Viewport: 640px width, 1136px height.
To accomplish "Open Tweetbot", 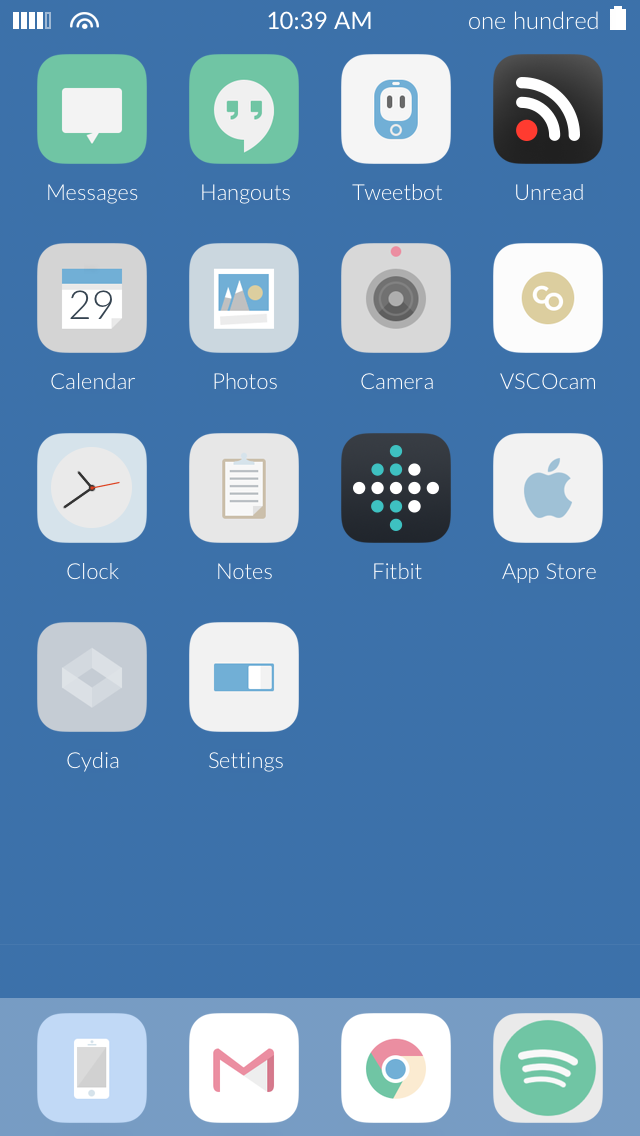I will 396,109.
